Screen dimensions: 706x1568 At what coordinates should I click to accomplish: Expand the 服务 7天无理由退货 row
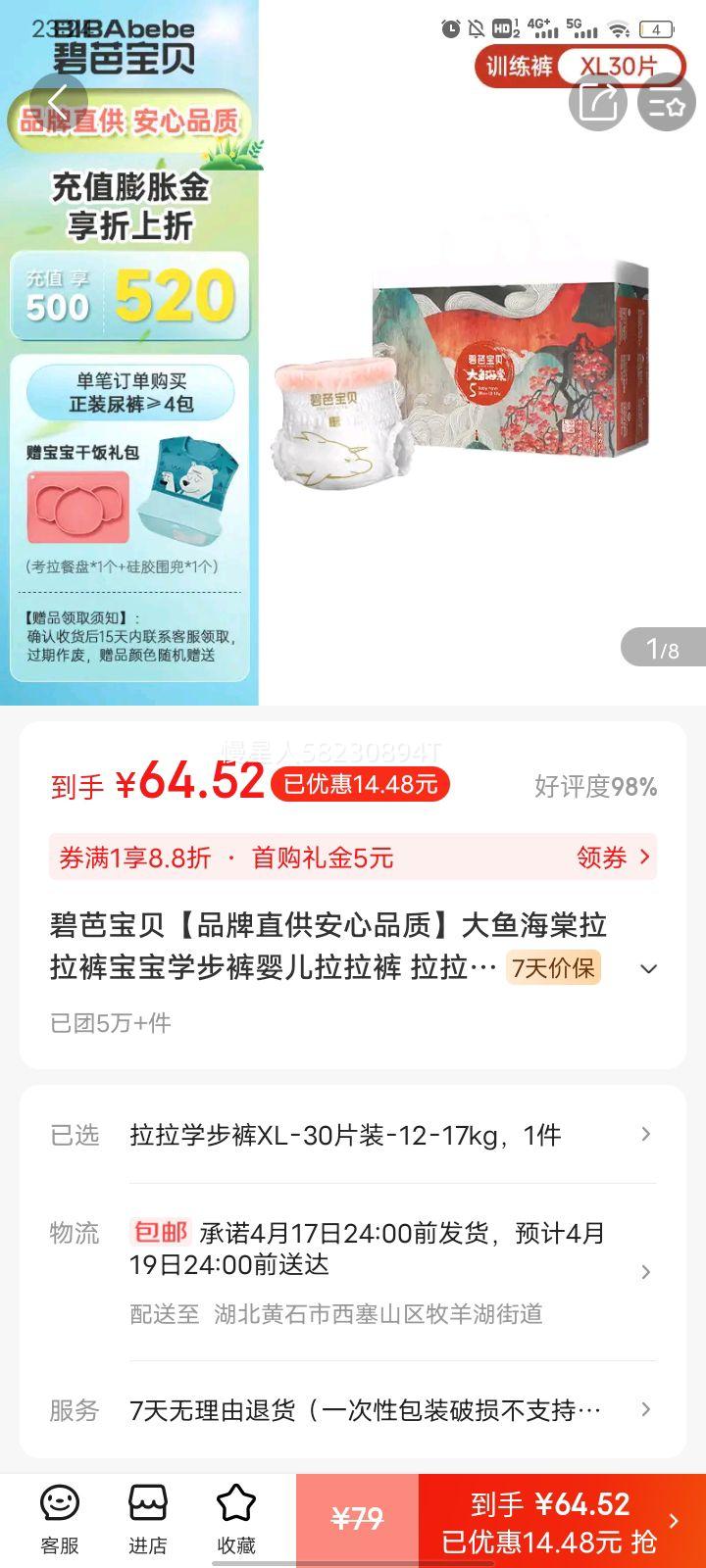point(646,1411)
